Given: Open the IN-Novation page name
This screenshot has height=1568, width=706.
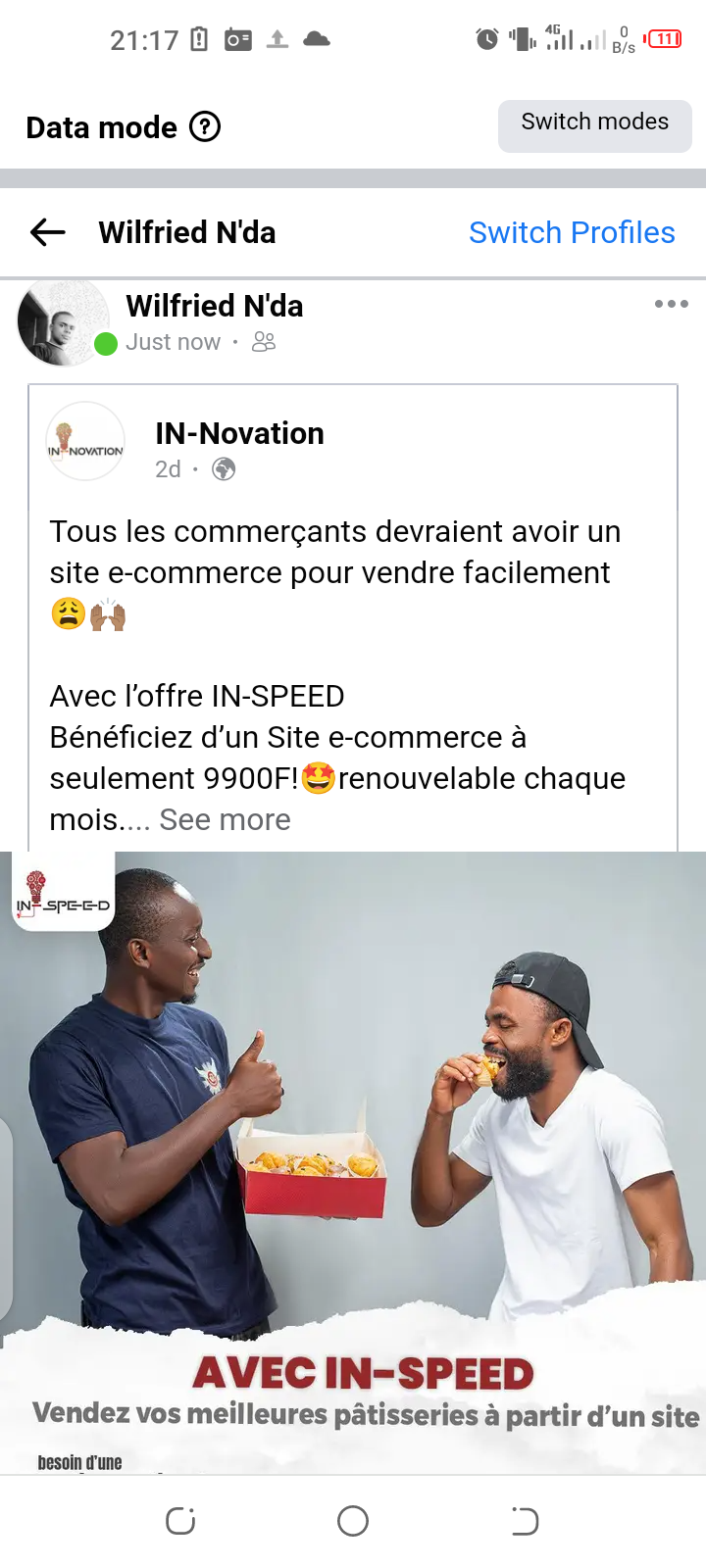Looking at the screenshot, I should click(239, 433).
